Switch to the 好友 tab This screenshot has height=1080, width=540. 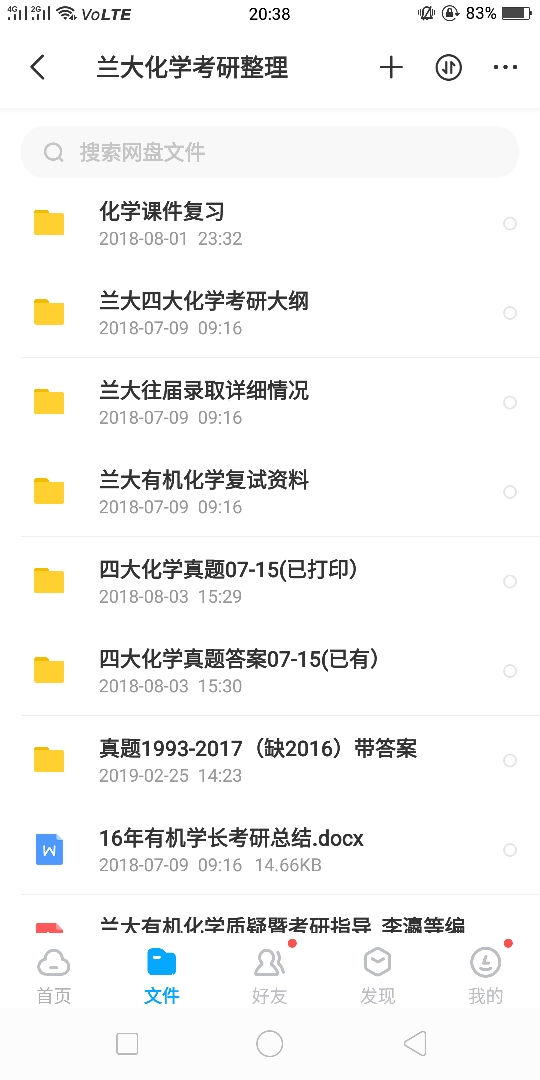(270, 977)
